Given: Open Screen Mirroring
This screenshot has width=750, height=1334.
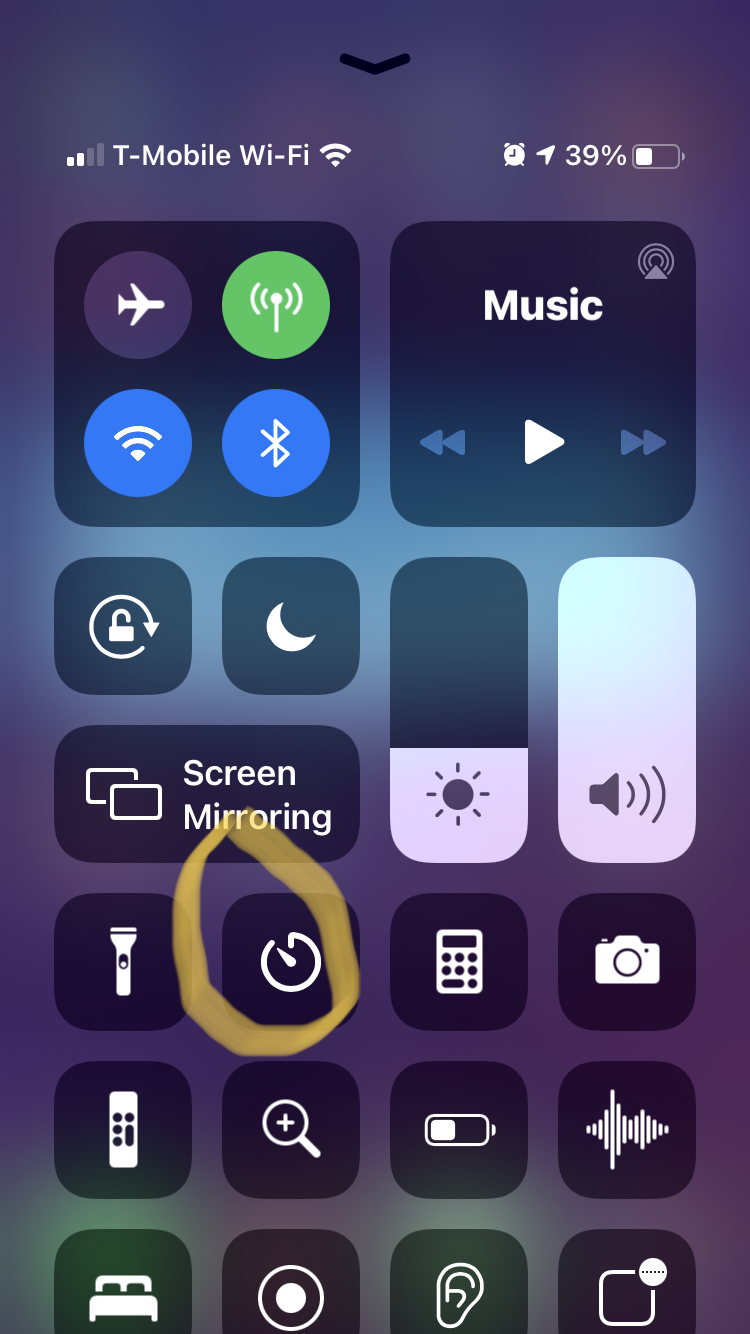Looking at the screenshot, I should coord(207,794).
